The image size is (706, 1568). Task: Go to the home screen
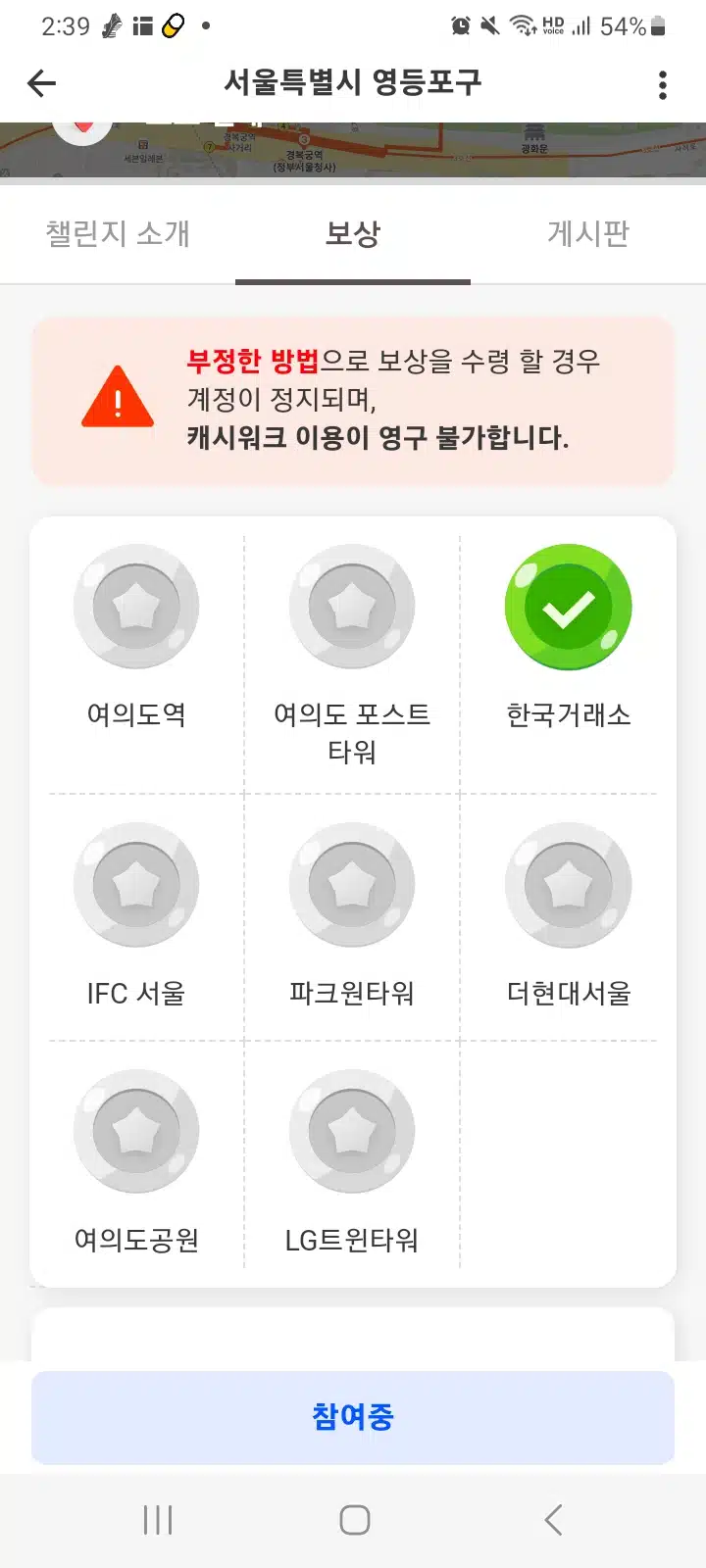(354, 1520)
